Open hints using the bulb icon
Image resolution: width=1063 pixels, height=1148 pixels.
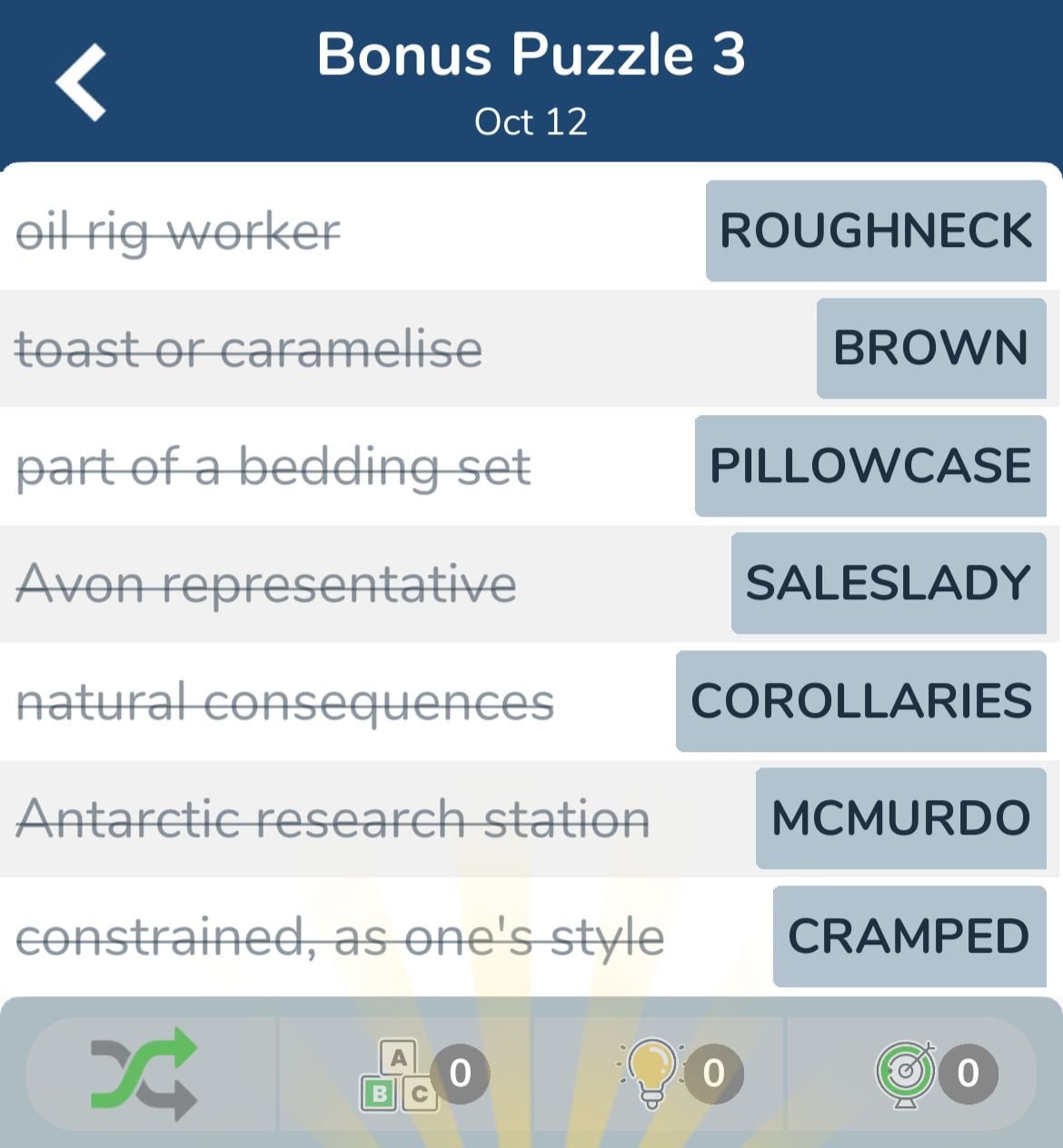click(x=652, y=1074)
